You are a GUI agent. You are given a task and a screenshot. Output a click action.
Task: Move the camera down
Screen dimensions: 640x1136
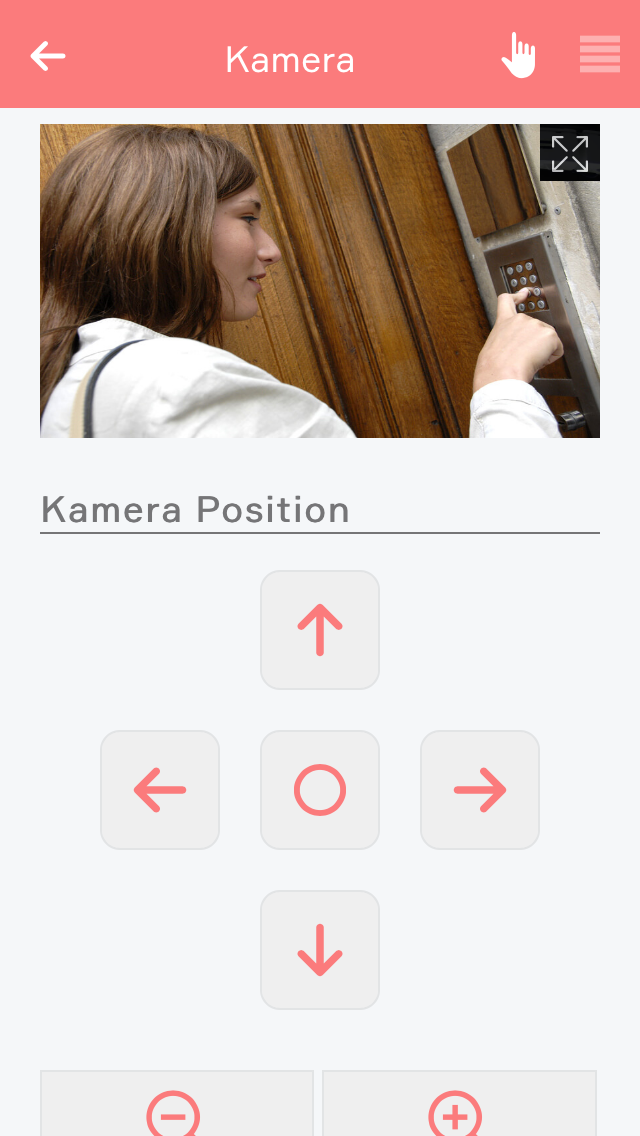click(320, 950)
